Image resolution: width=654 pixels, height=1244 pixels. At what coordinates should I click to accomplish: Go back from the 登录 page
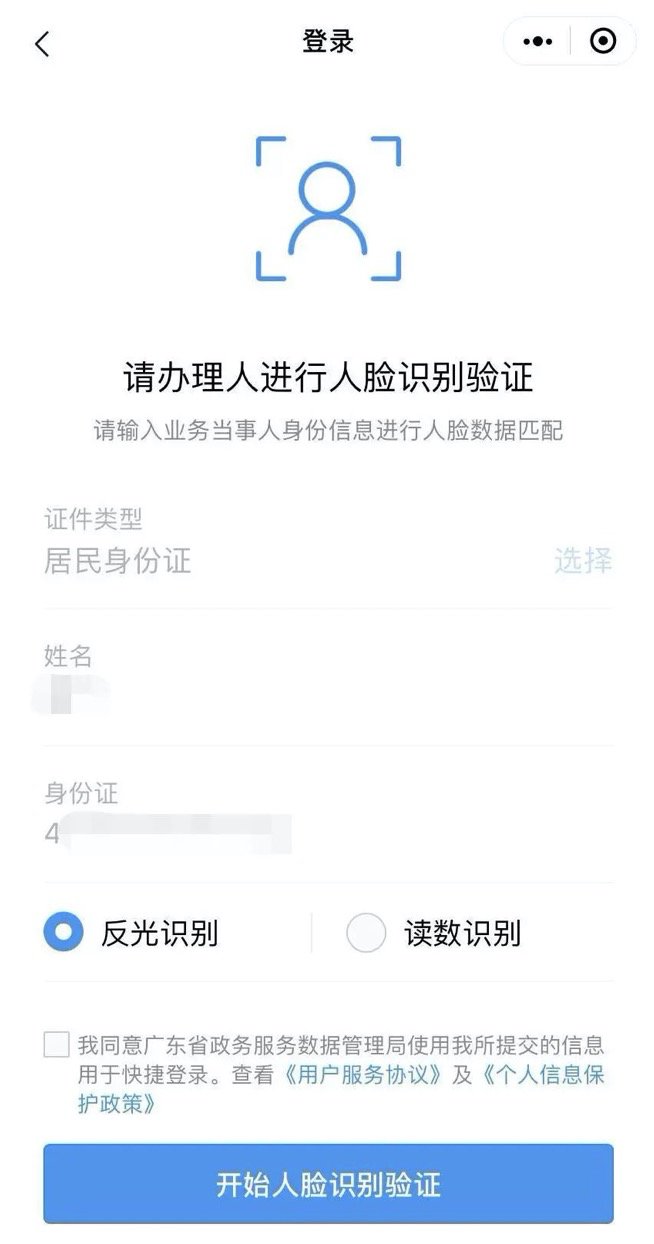point(42,43)
